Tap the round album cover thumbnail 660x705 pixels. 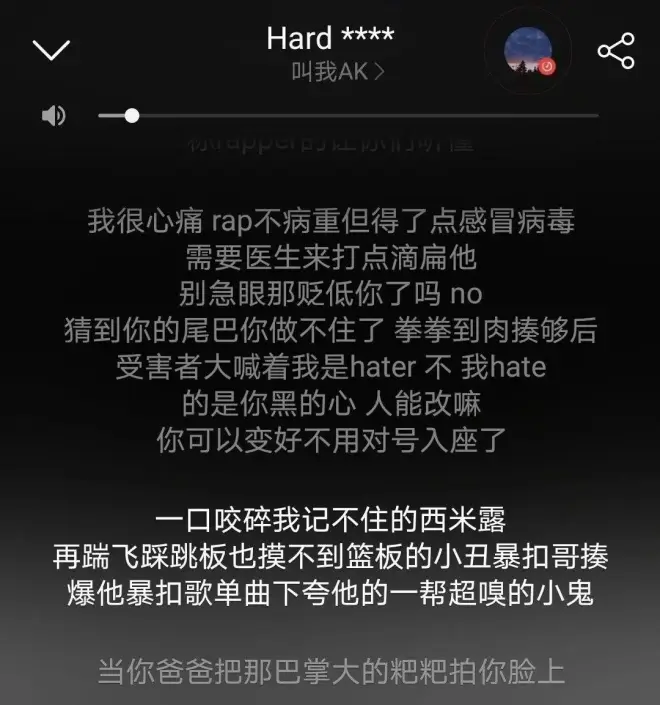[x=528, y=53]
